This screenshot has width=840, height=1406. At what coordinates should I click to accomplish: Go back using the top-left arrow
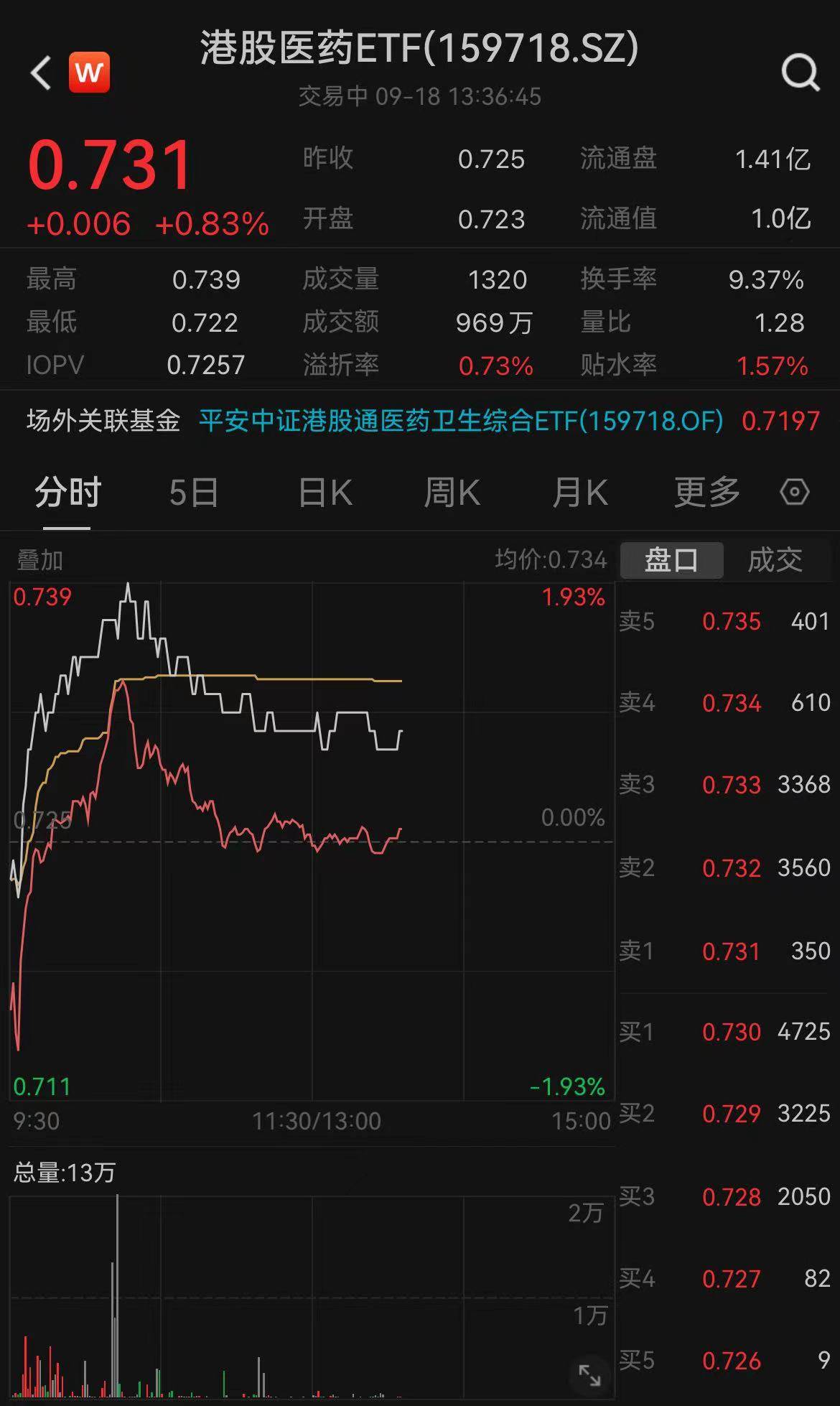(41, 73)
